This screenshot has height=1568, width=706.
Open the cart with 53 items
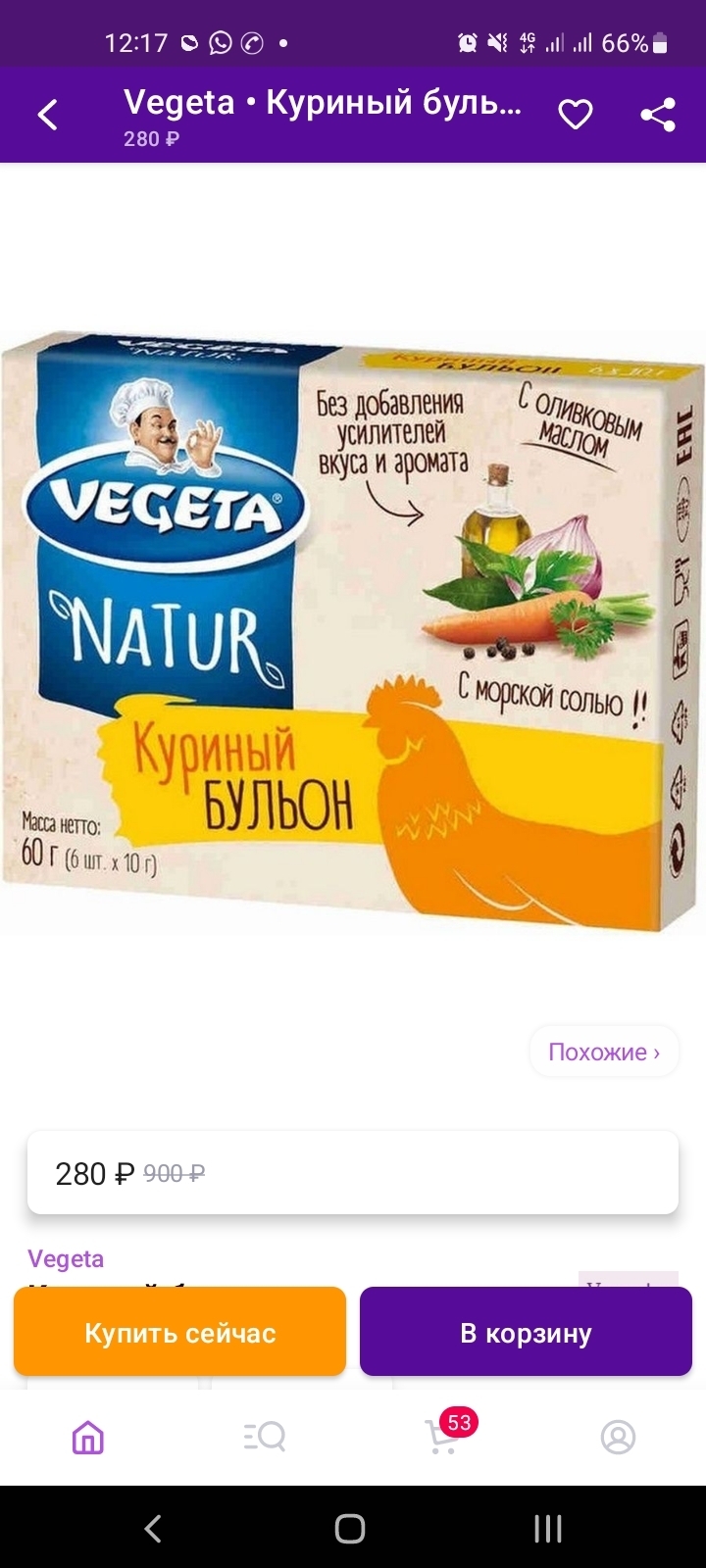click(443, 1438)
